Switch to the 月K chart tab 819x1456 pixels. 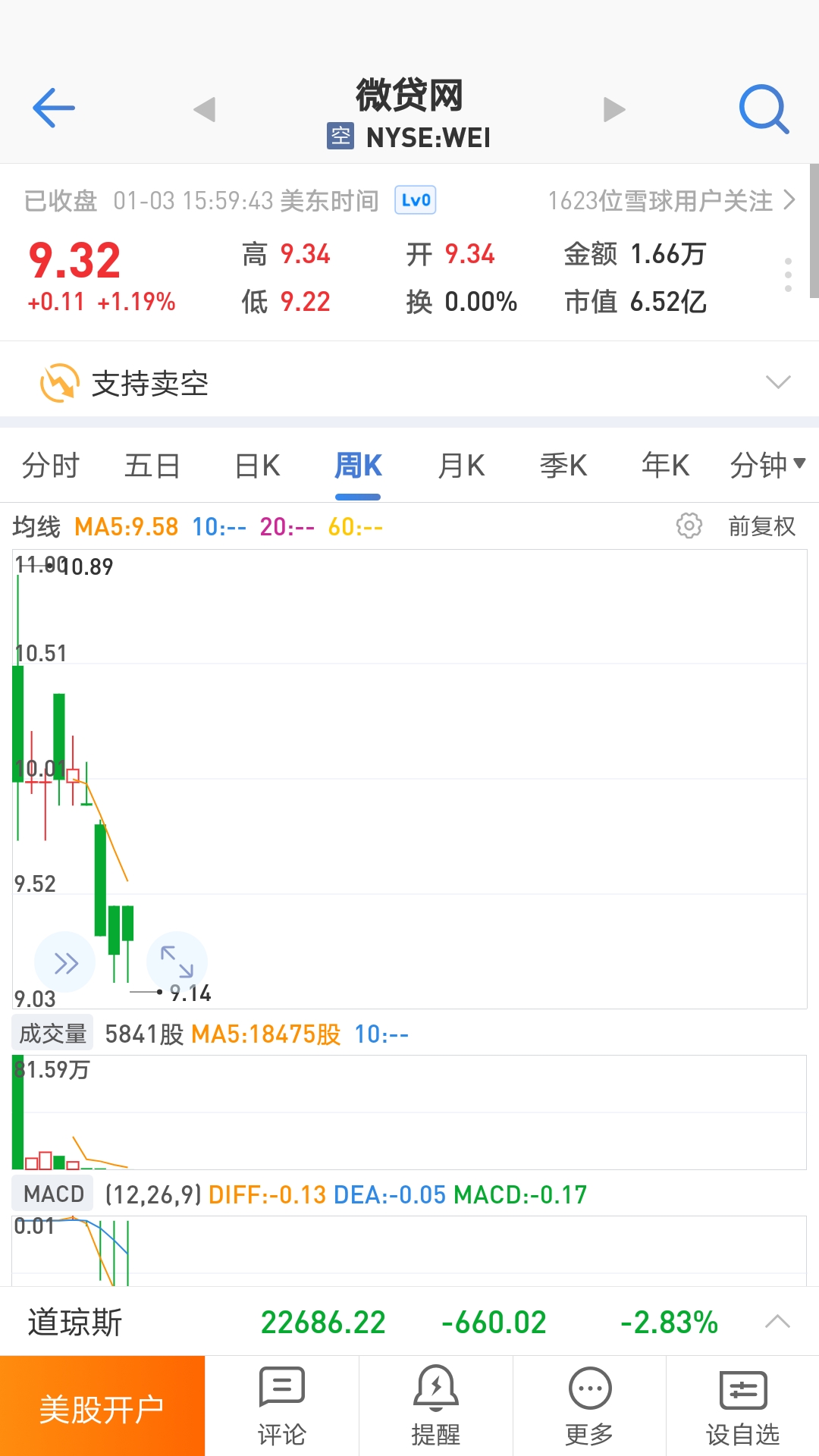[x=460, y=466]
